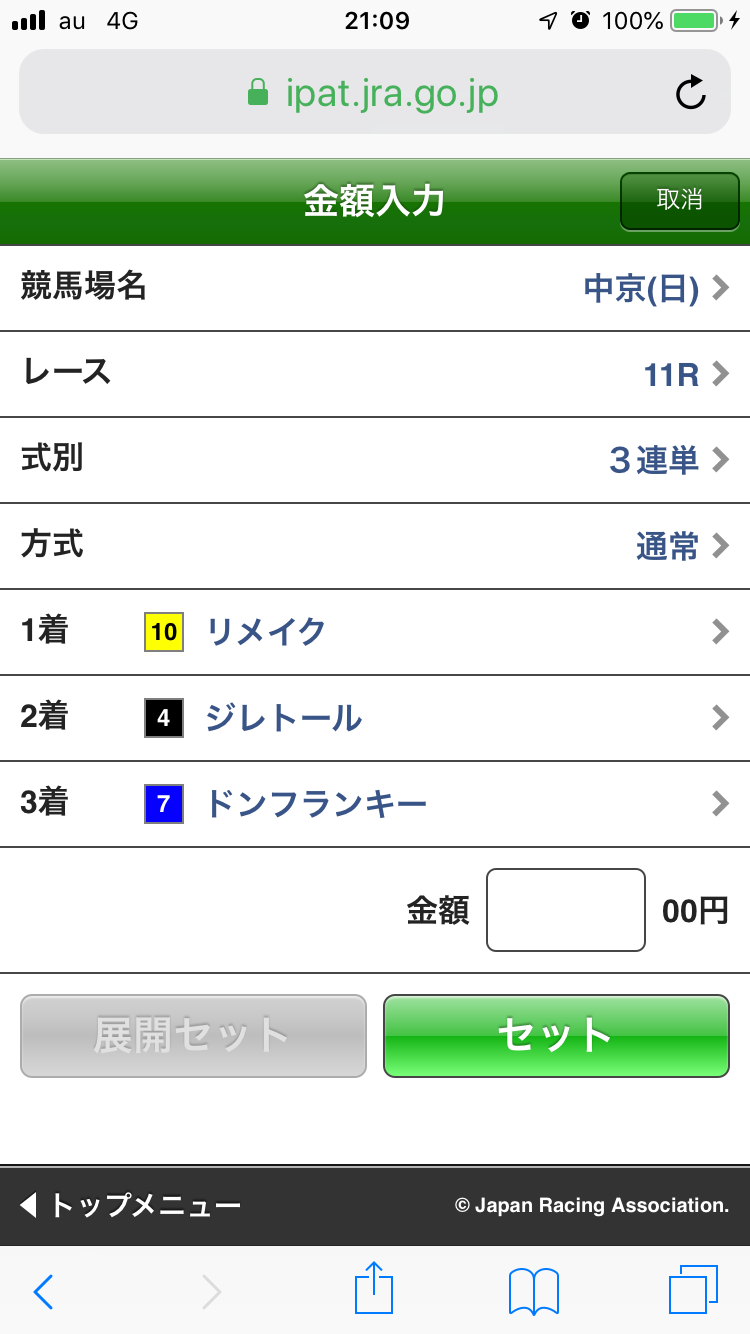
Task: Go back in Safari browser
Action: coord(43,1291)
